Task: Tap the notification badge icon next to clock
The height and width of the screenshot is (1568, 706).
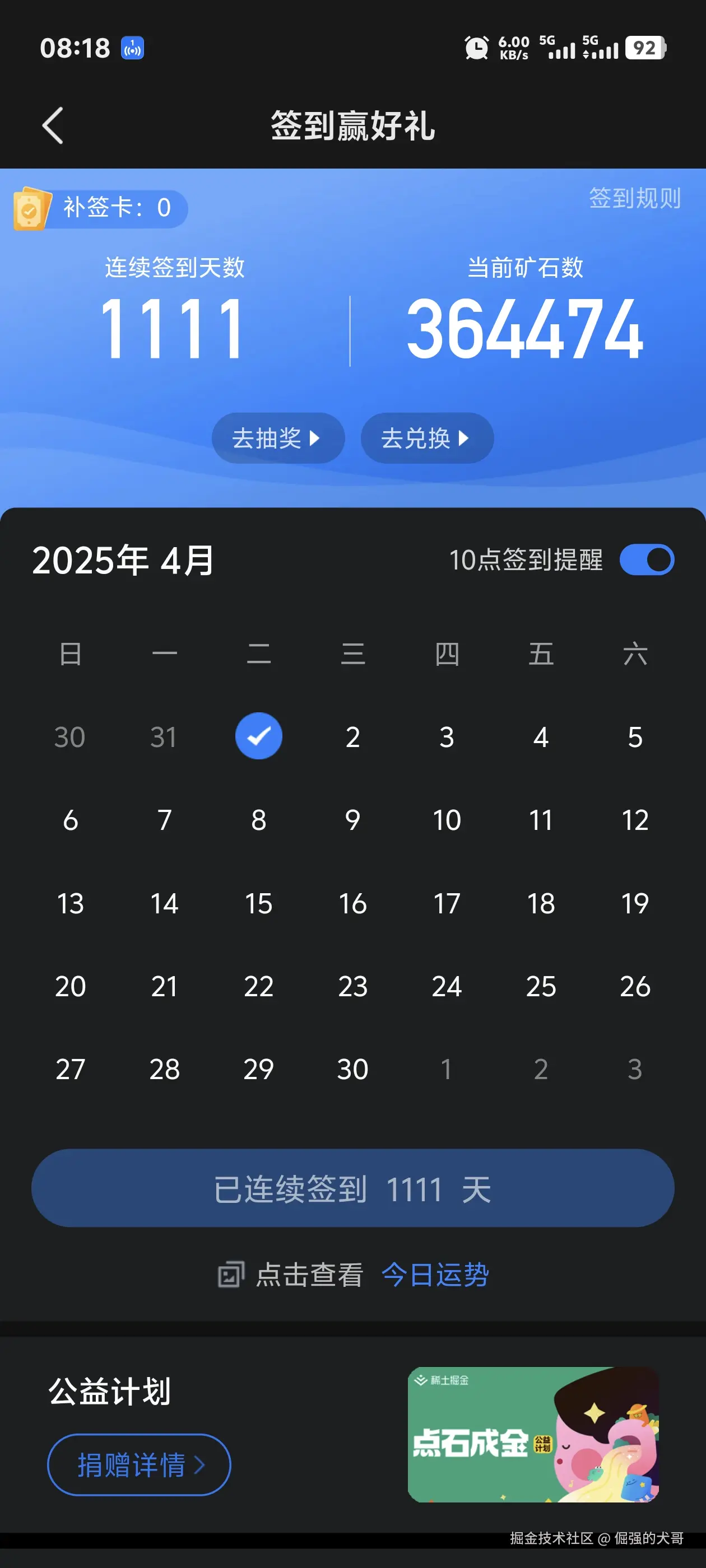Action: coord(132,48)
